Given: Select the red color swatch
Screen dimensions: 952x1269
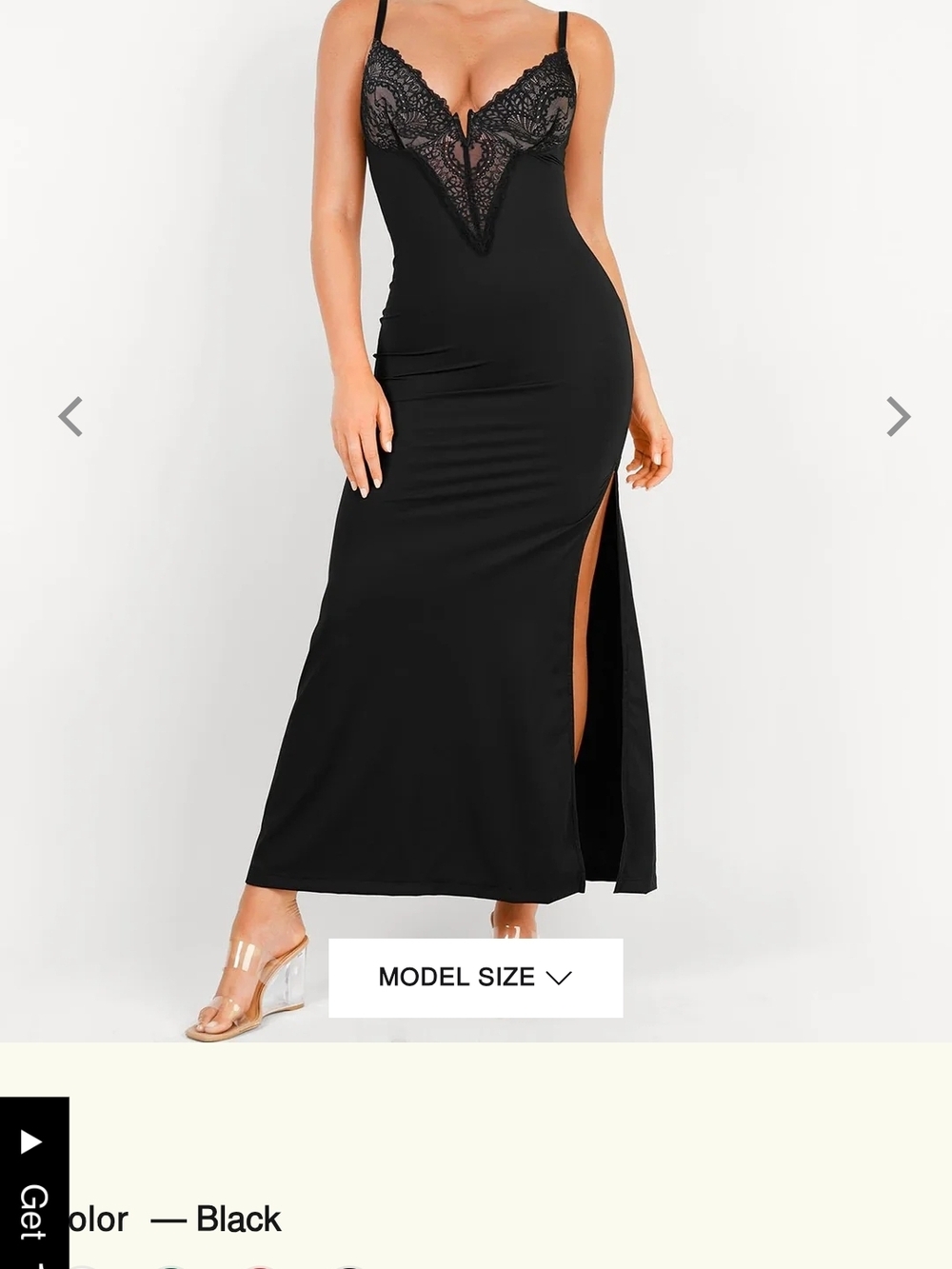Looking at the screenshot, I should coord(259,1265).
